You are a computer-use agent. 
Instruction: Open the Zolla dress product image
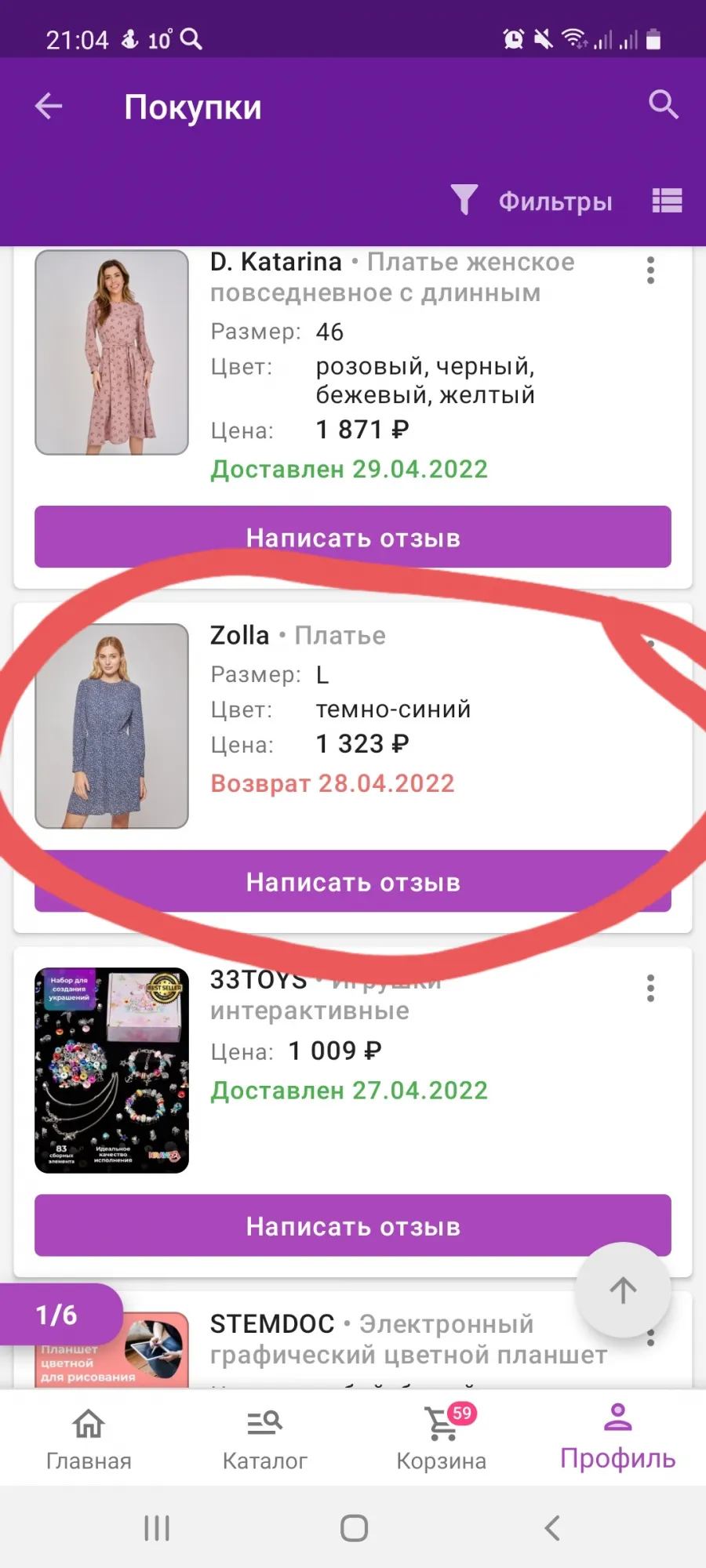click(x=112, y=726)
